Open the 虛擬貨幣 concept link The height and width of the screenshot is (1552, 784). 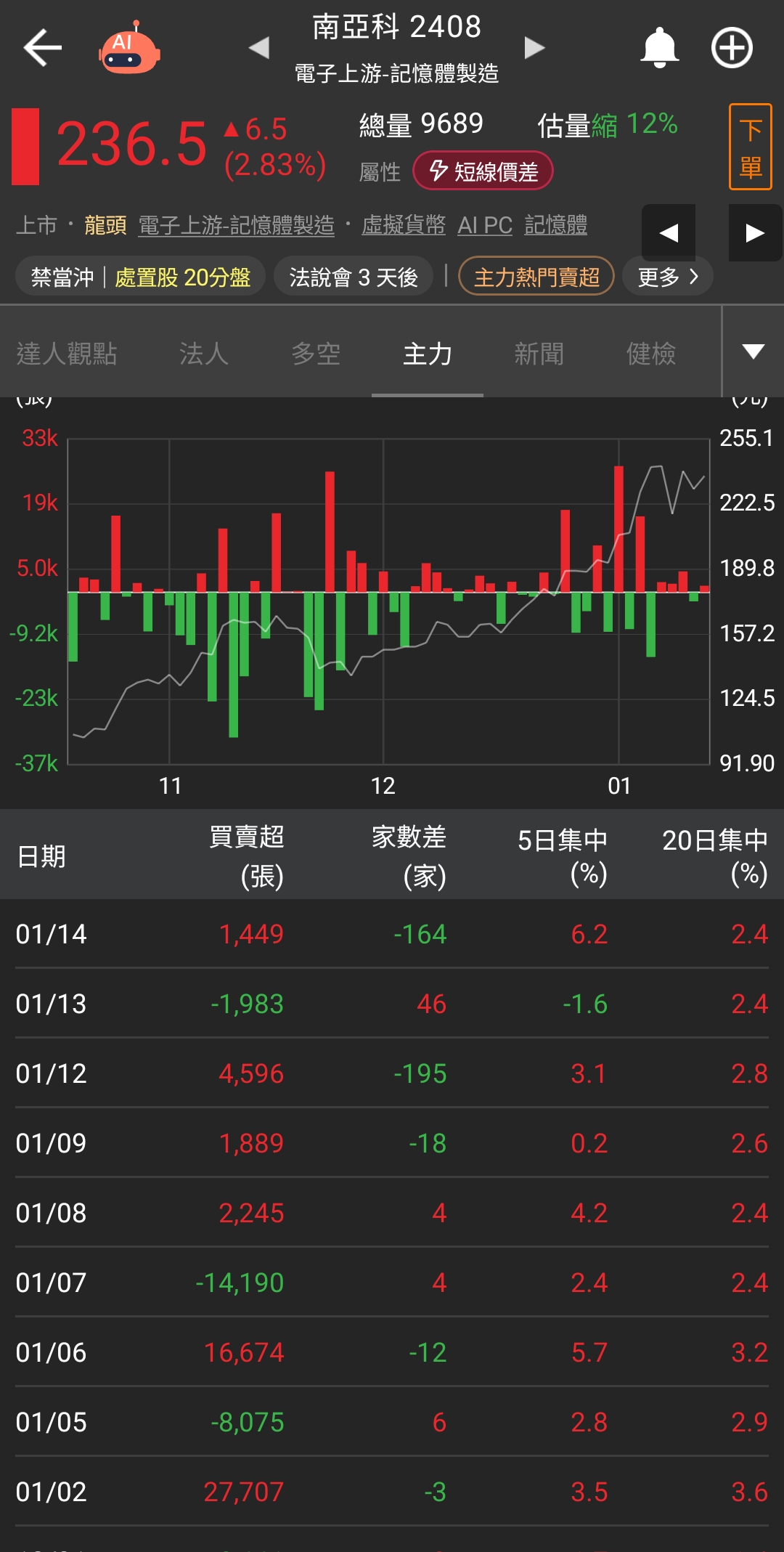404,225
